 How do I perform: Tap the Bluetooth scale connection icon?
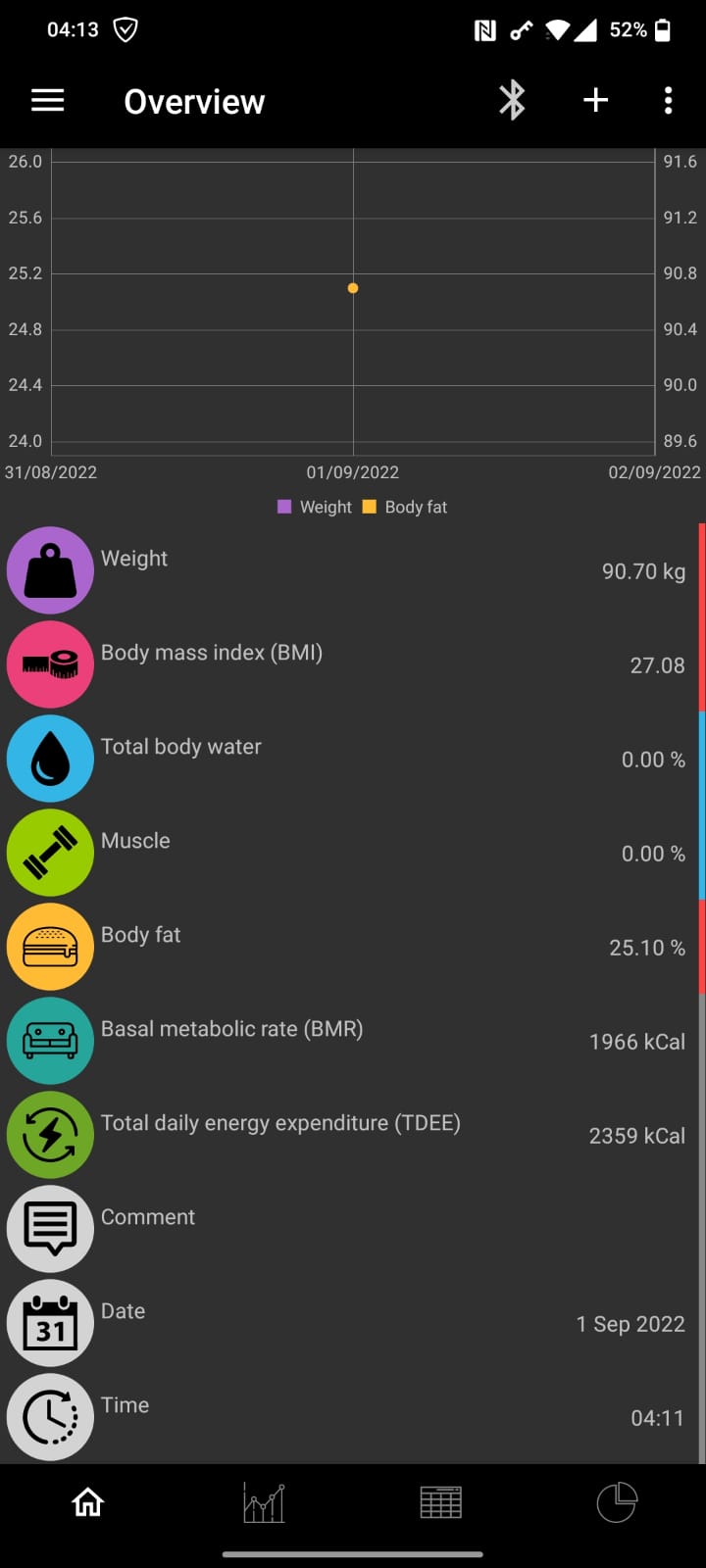[x=512, y=101]
